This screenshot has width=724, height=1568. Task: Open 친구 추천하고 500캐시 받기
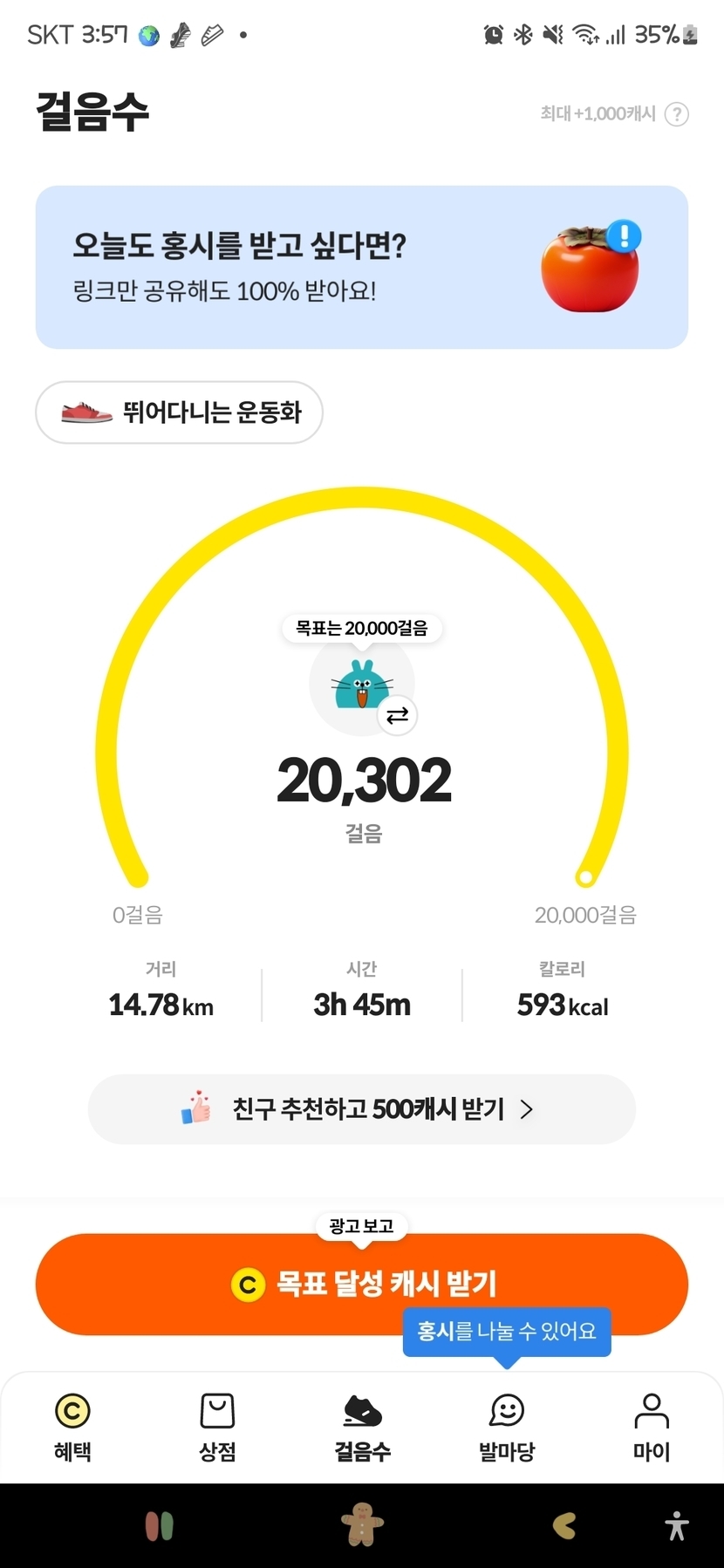pos(361,1109)
